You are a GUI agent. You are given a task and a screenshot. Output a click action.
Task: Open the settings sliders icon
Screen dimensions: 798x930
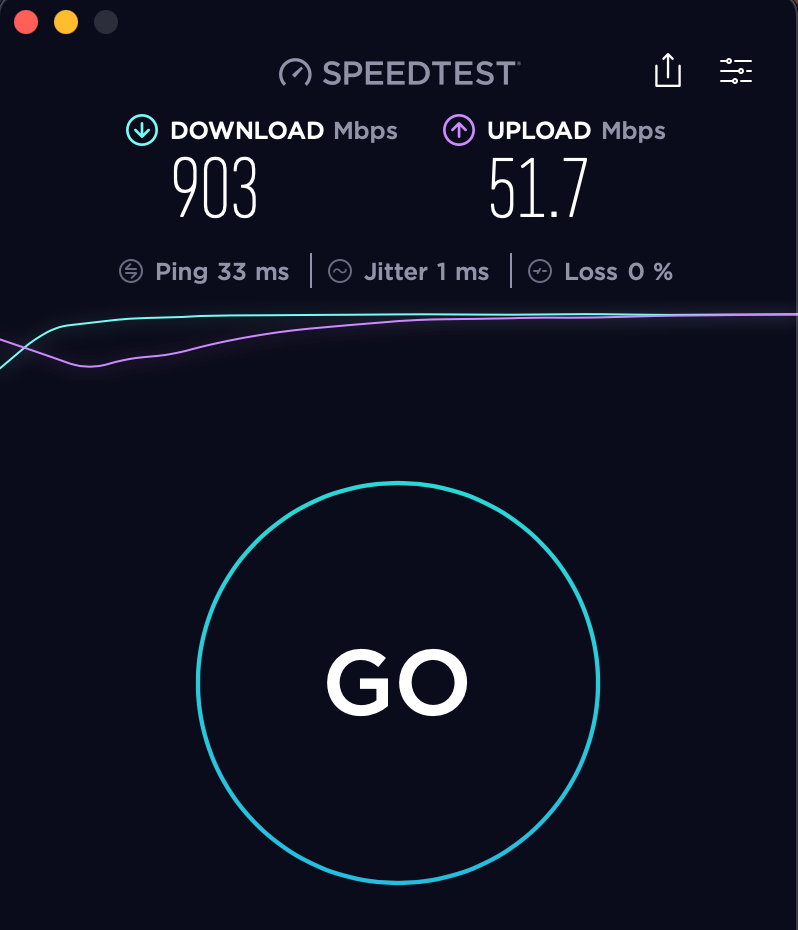tap(736, 71)
